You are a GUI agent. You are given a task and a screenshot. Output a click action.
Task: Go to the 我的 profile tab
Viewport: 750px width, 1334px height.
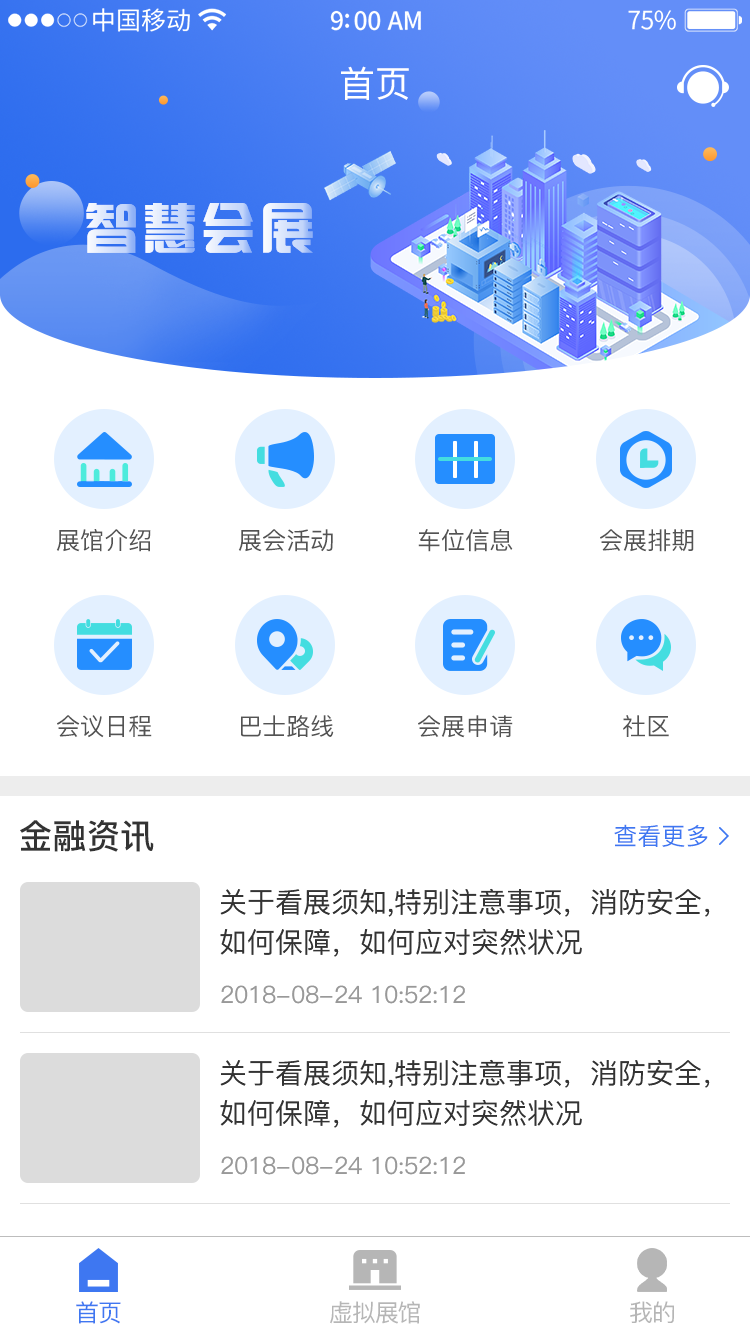pyautogui.click(x=652, y=1287)
